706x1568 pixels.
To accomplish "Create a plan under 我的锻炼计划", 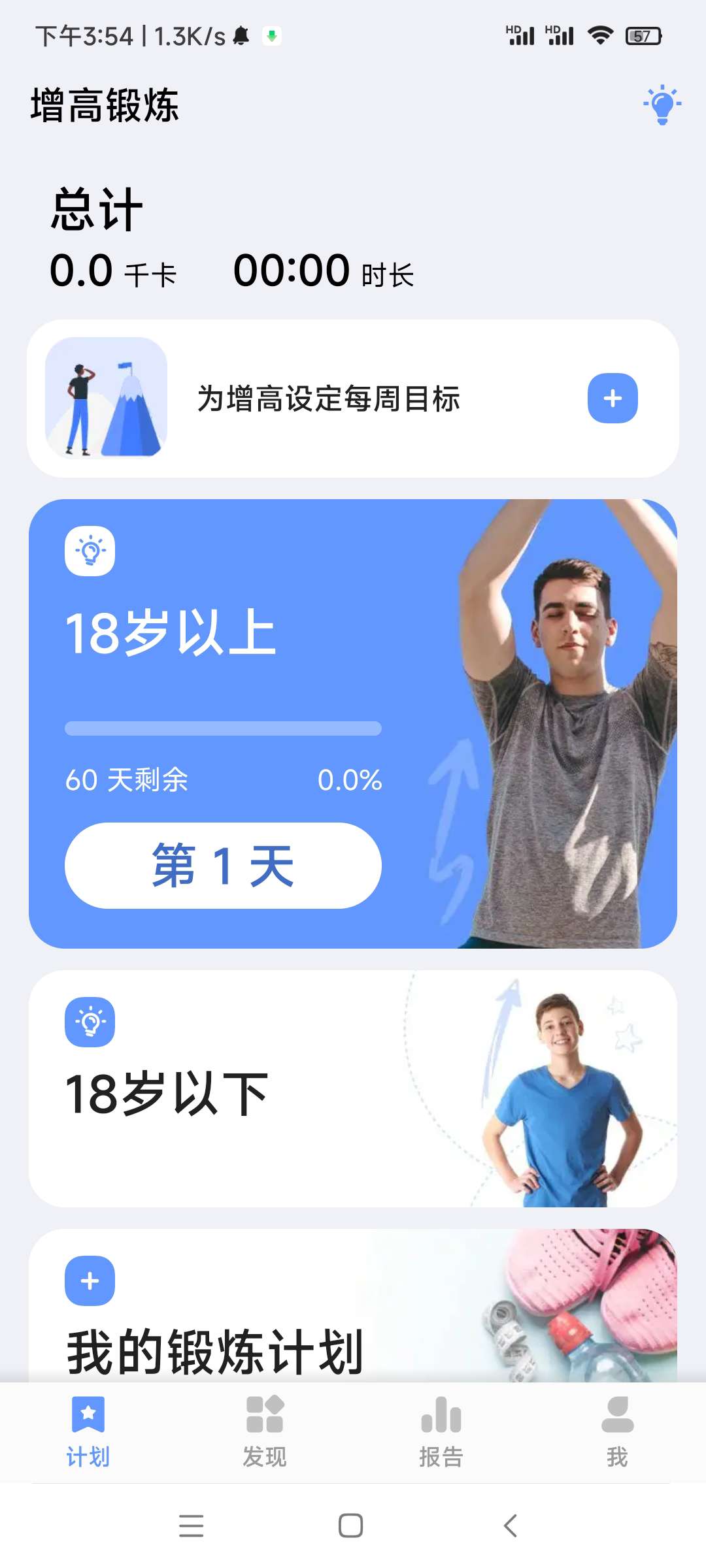I will pyautogui.click(x=90, y=1281).
